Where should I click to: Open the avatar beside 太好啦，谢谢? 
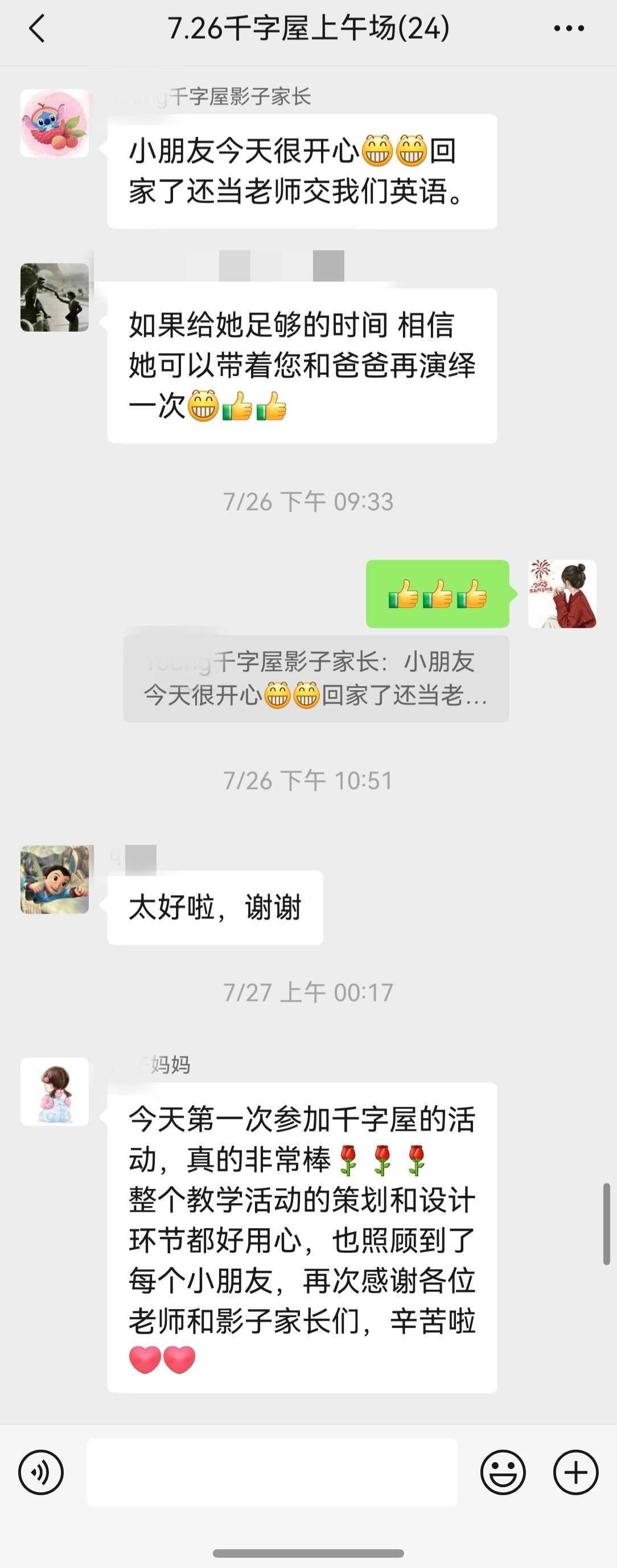(x=55, y=880)
